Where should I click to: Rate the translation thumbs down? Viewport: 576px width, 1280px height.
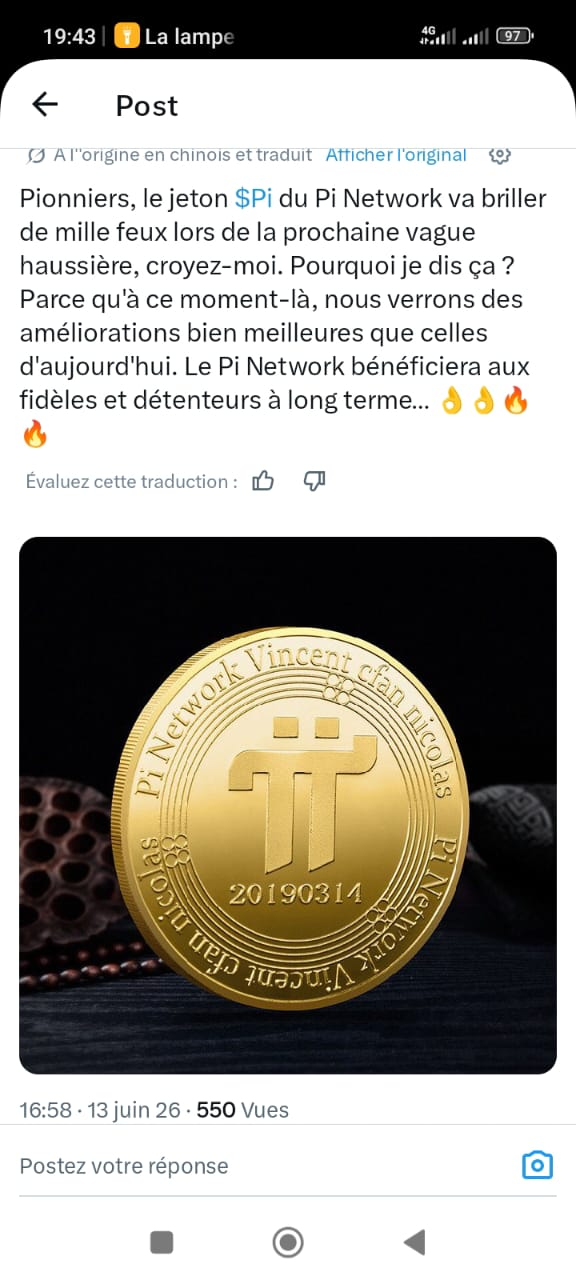[x=314, y=481]
